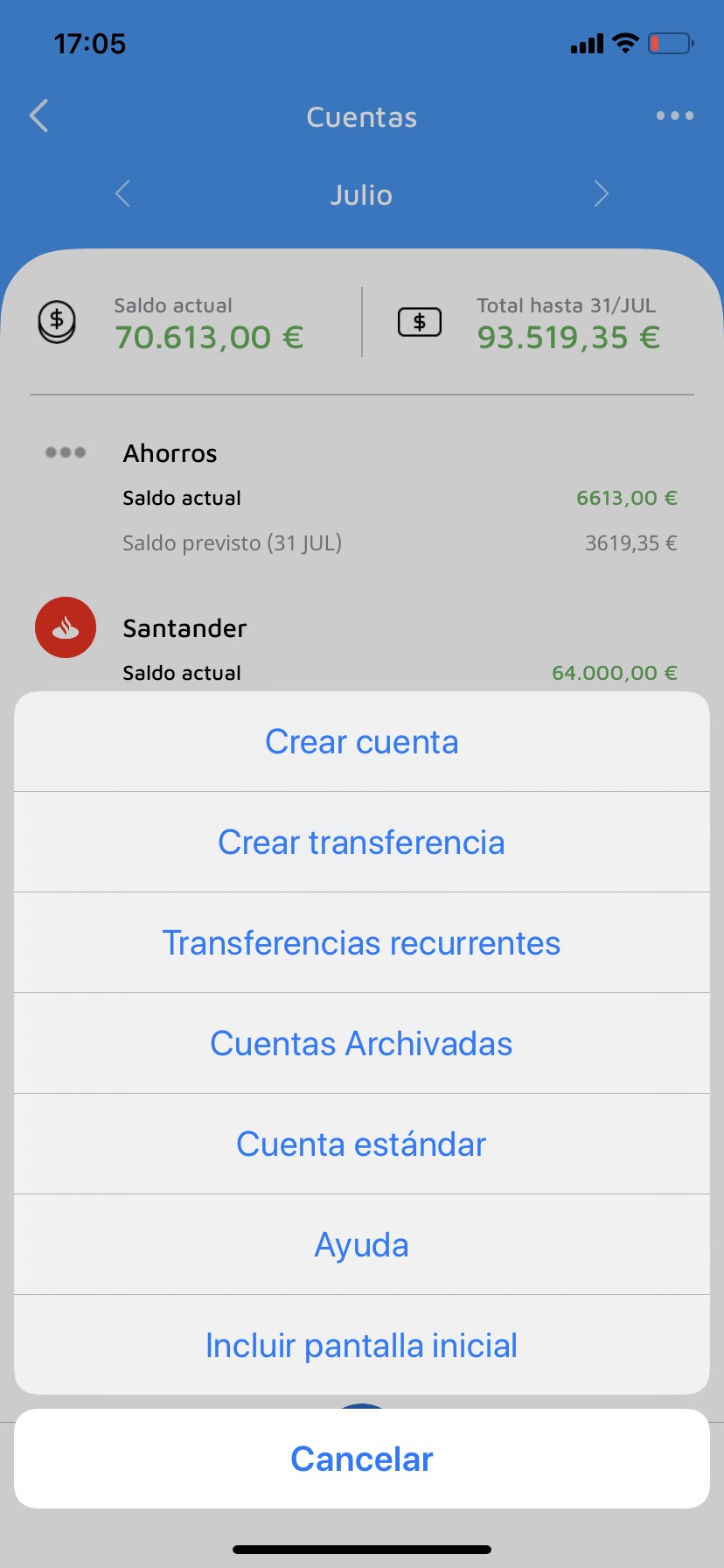Screen dimensions: 724x1568
Task: Open Transferencias recurrentes
Action: pyautogui.click(x=362, y=943)
